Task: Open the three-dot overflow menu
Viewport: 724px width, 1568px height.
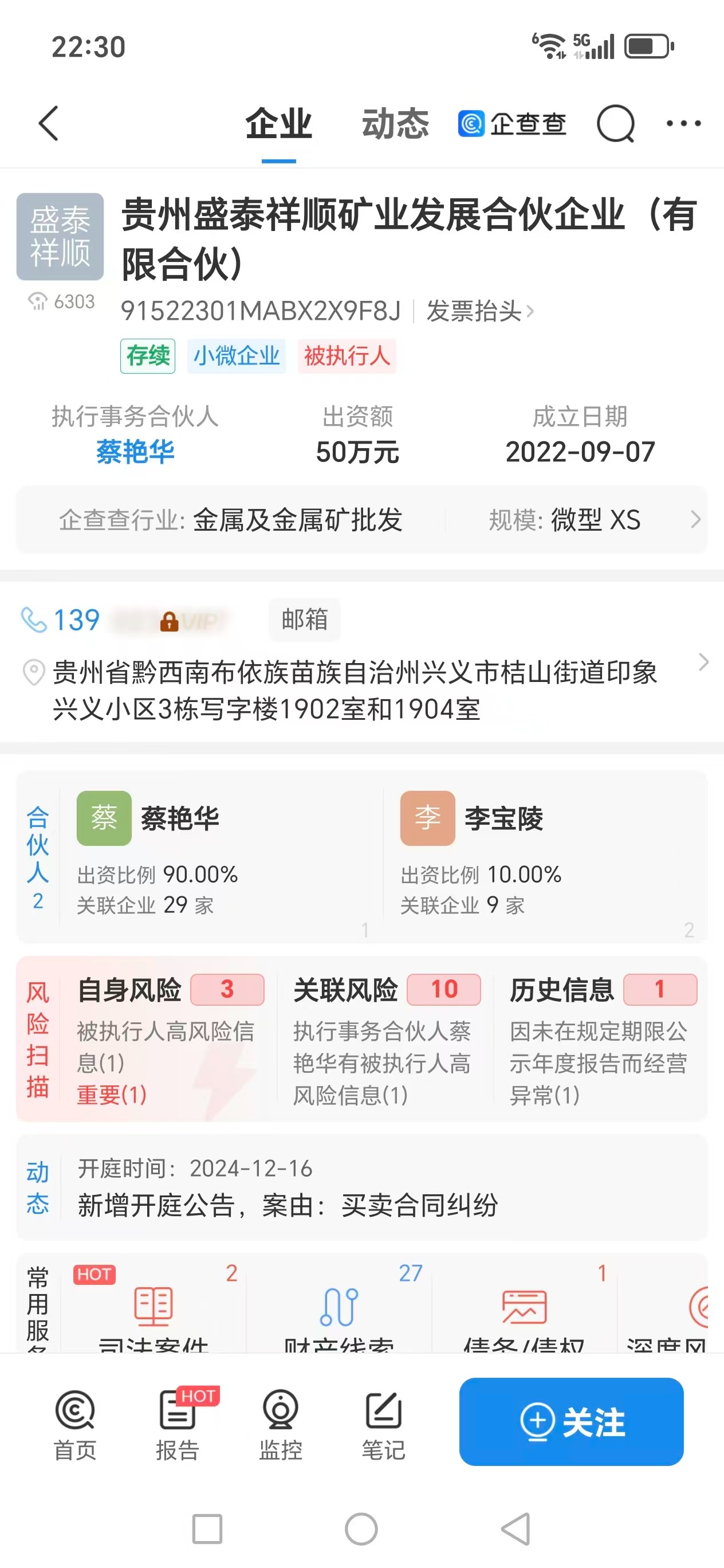Action: click(x=683, y=124)
